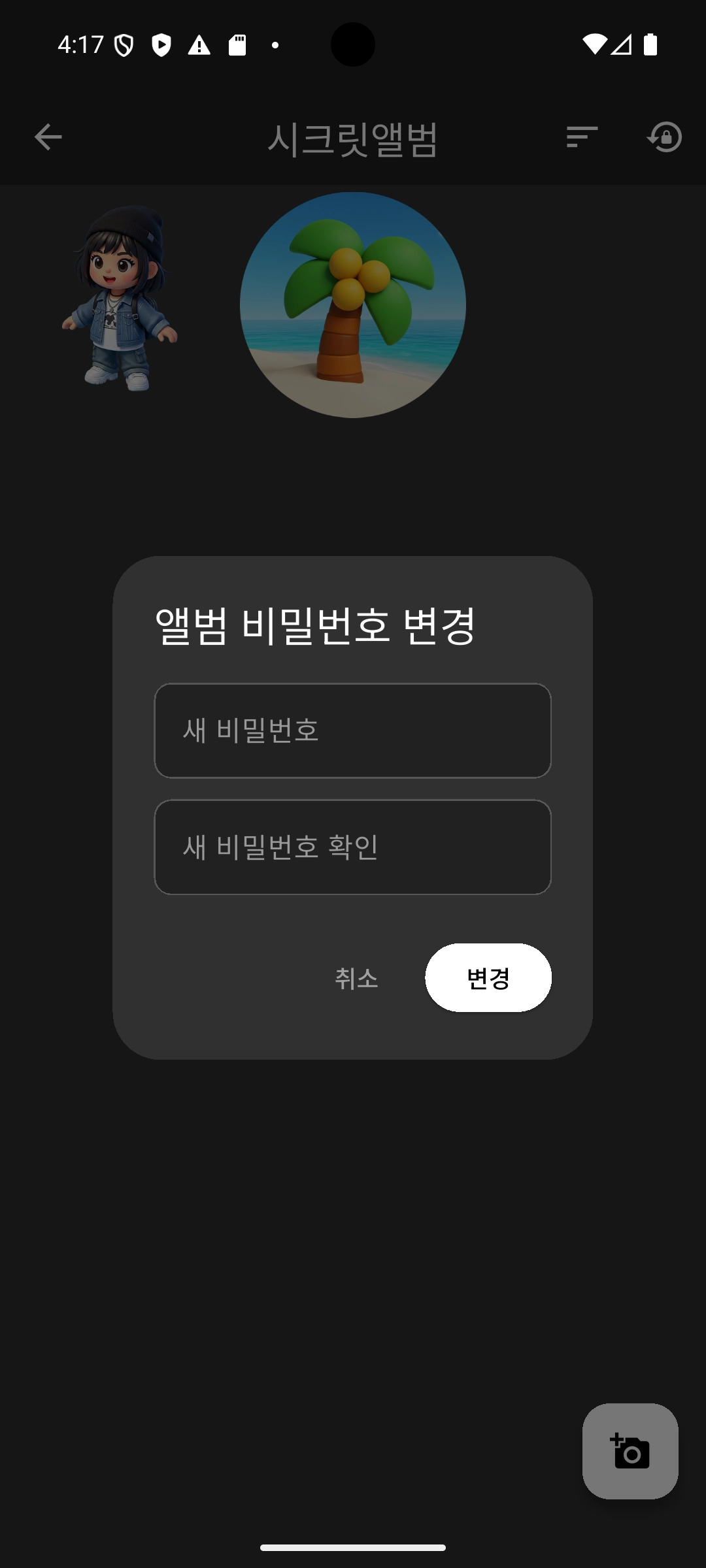Tap the 새 비밀번호 input field
706x1568 pixels.
click(x=352, y=730)
